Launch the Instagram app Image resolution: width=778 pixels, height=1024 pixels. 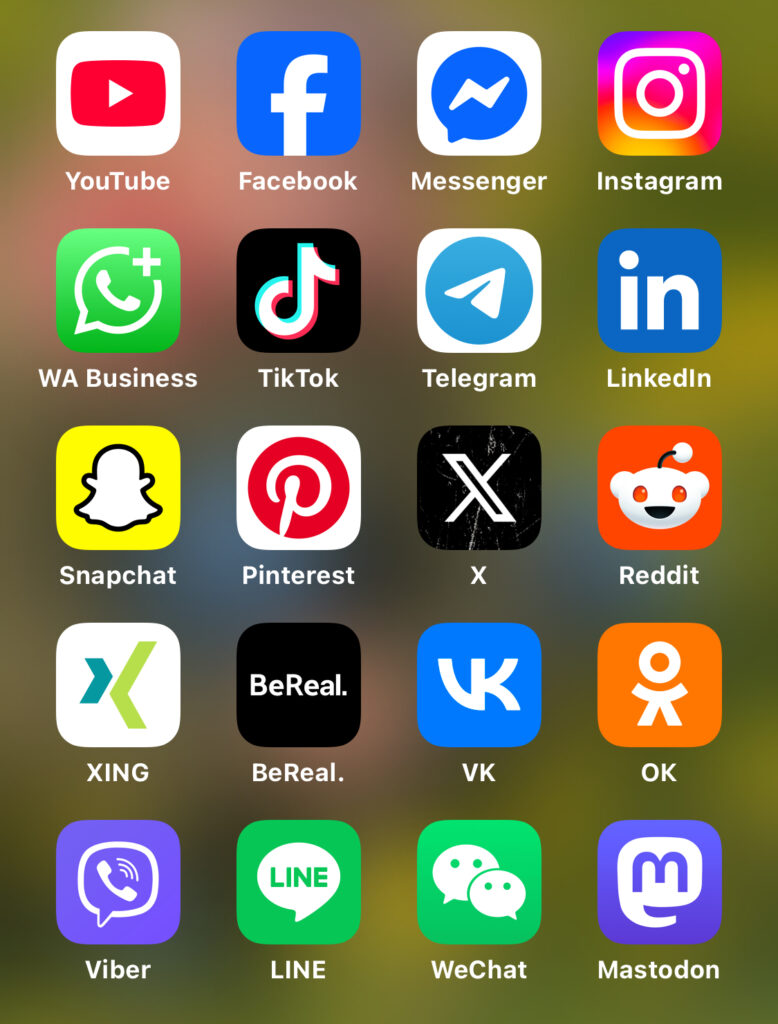(x=659, y=94)
